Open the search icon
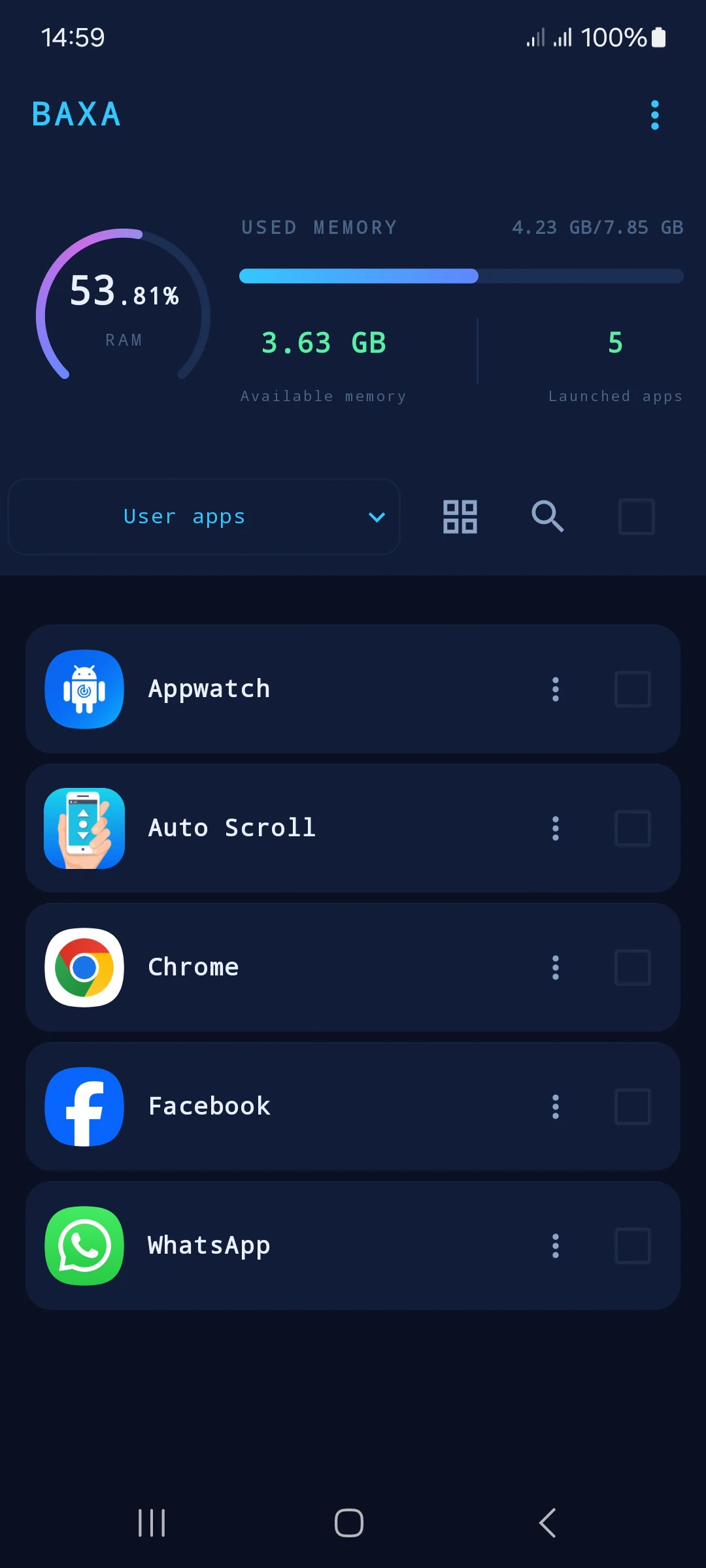This screenshot has width=706, height=1568. [x=548, y=516]
